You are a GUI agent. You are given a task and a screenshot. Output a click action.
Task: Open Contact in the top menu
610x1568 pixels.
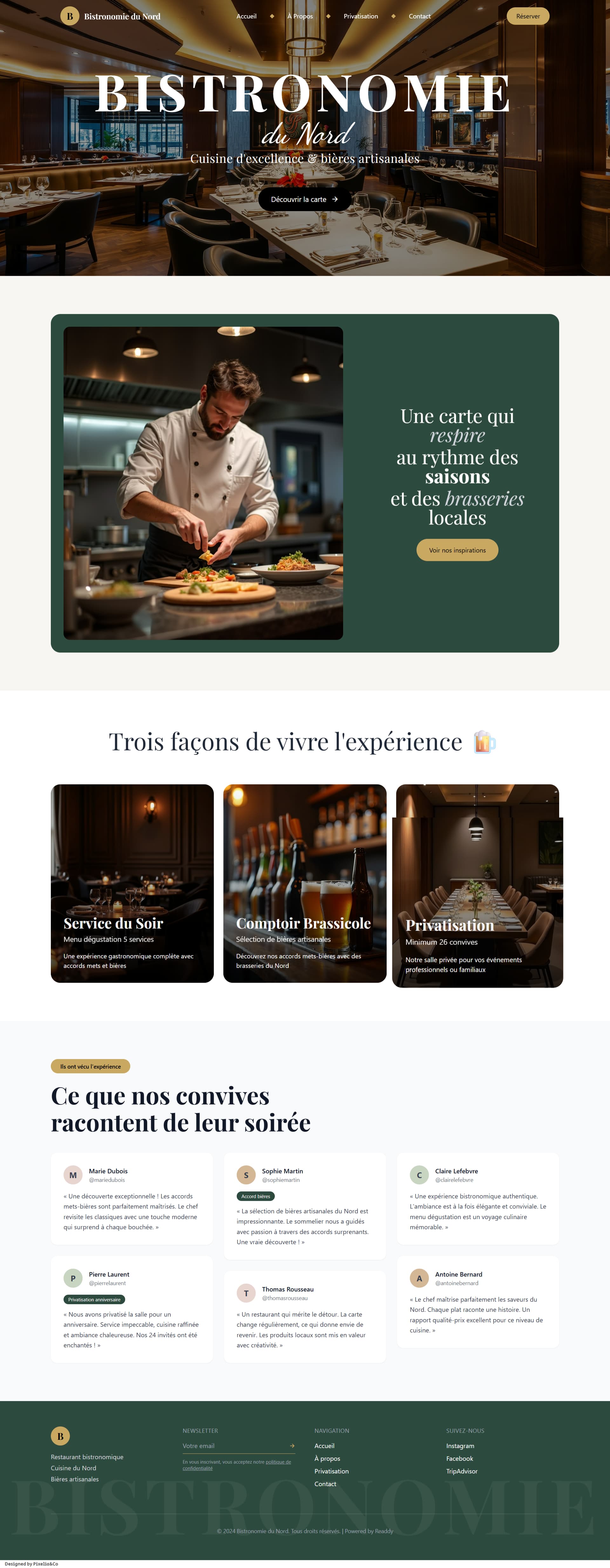[419, 17]
